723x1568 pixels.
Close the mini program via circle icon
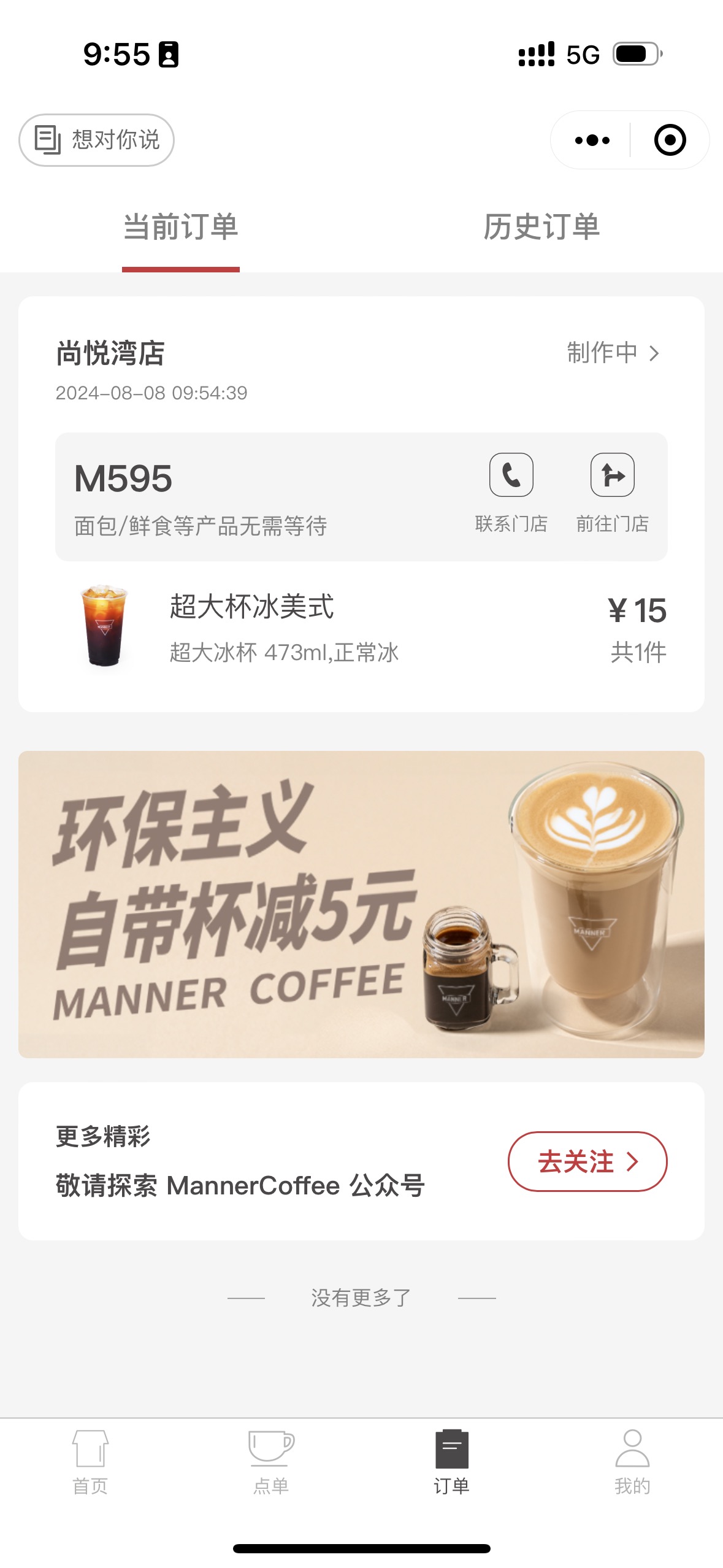click(670, 140)
